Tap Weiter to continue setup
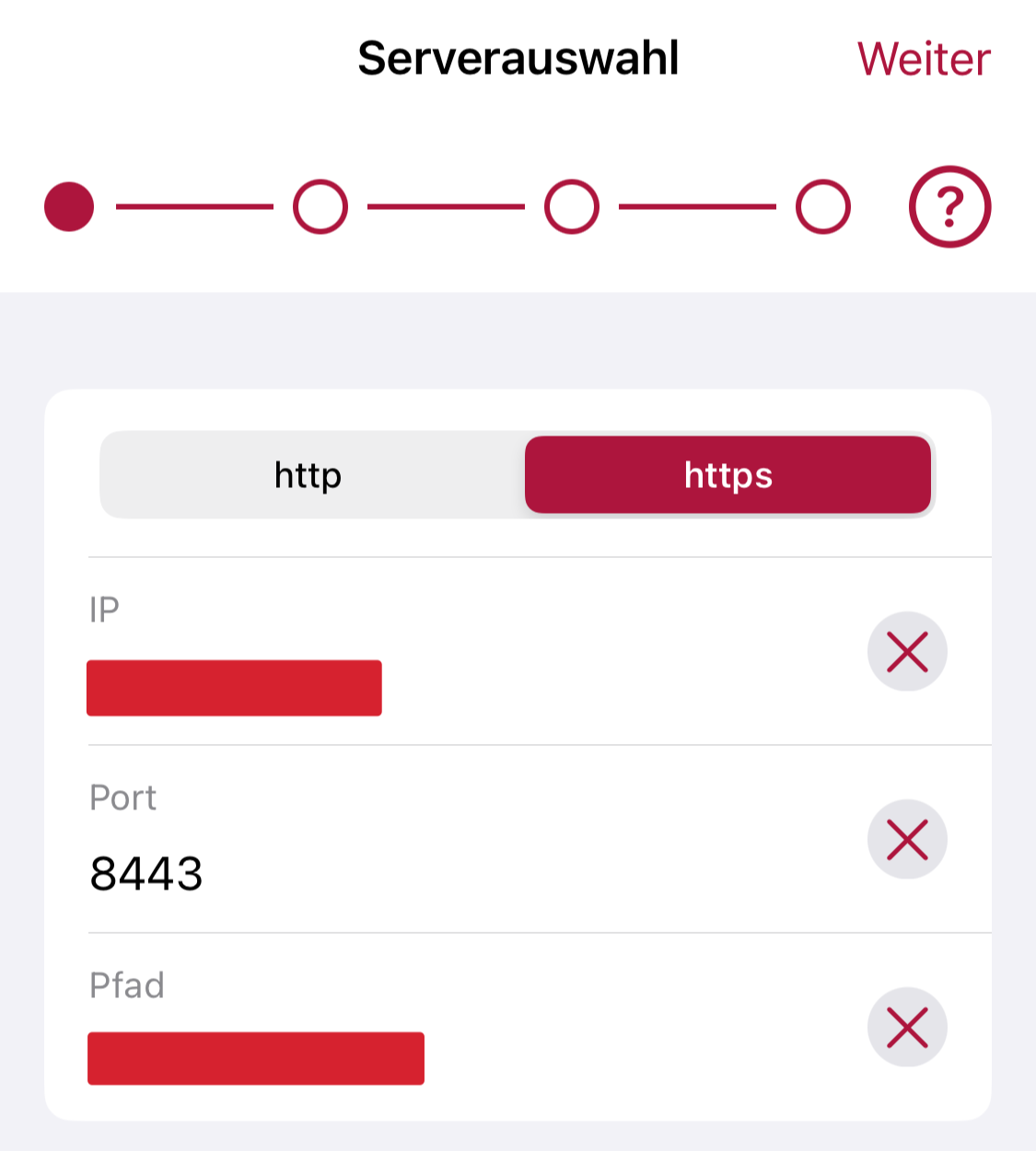1036x1151 pixels. coord(924,59)
